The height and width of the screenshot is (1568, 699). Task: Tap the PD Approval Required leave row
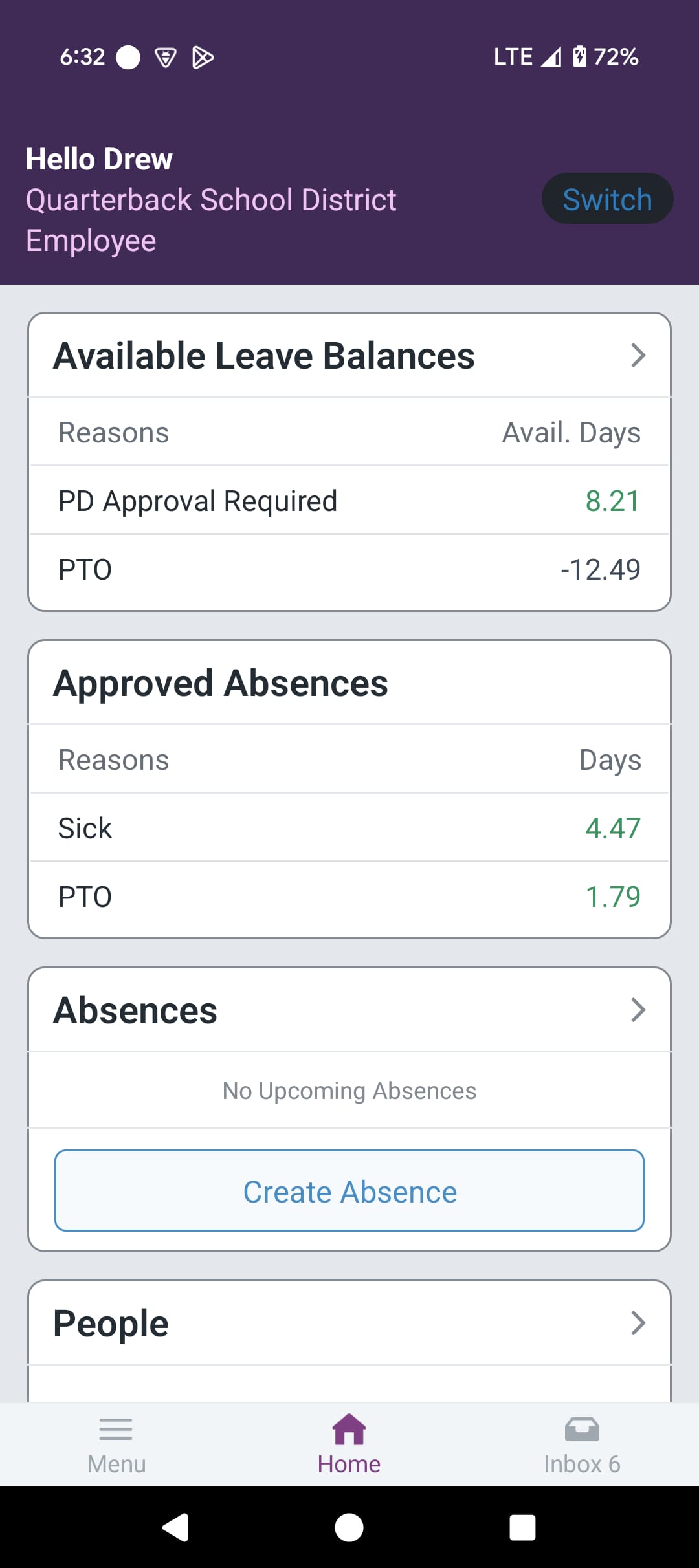349,500
